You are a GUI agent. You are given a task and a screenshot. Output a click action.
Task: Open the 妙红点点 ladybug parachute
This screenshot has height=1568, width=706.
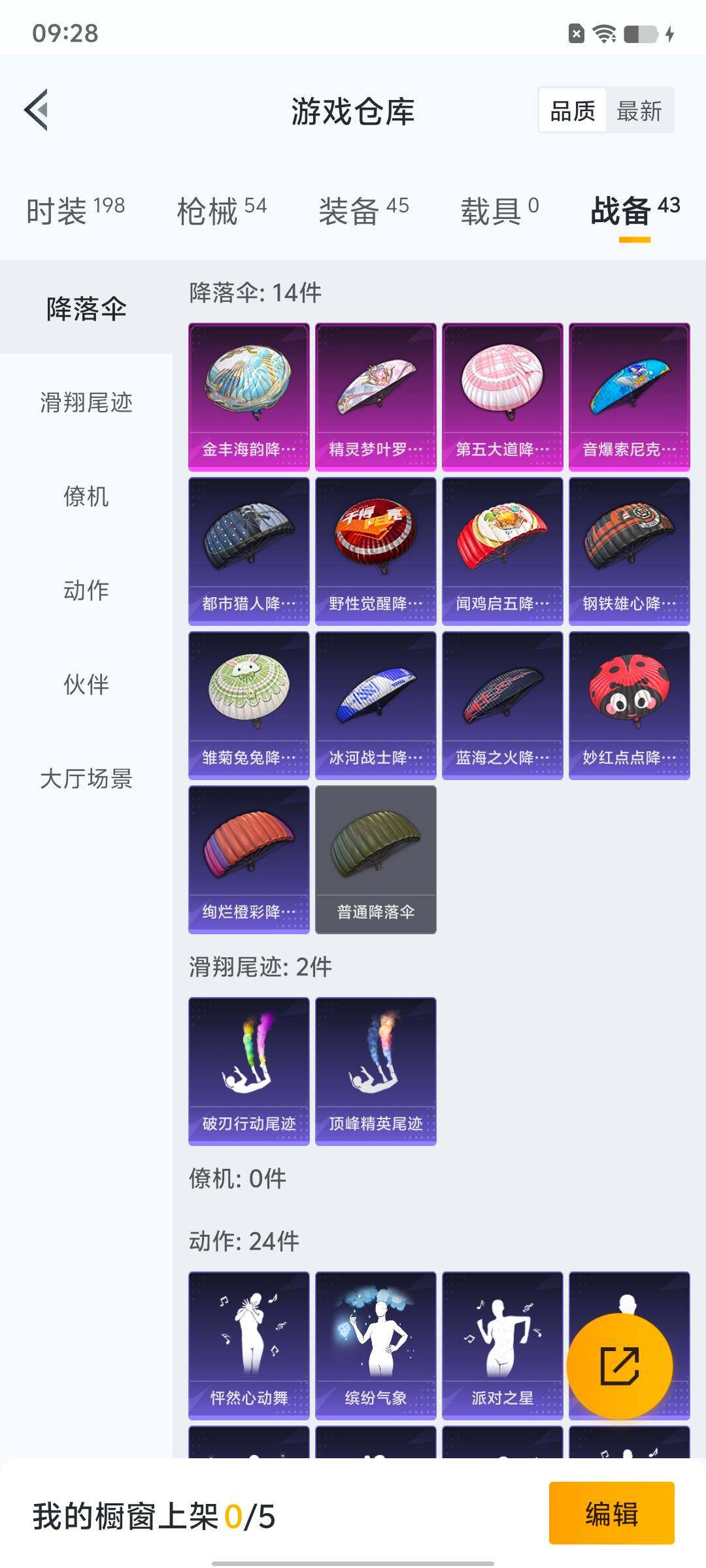click(629, 705)
